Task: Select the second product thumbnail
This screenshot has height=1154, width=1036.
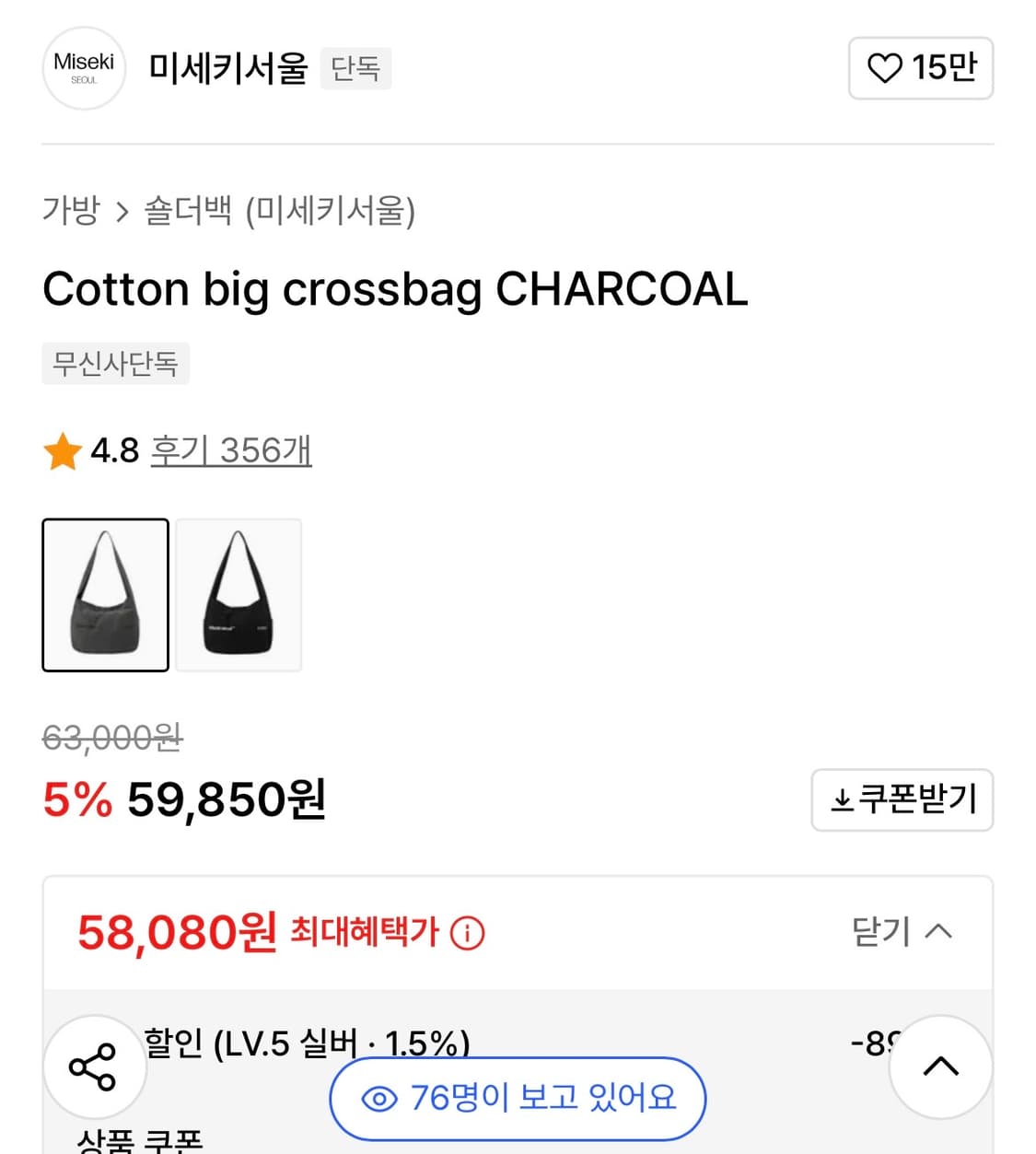Action: tap(239, 595)
